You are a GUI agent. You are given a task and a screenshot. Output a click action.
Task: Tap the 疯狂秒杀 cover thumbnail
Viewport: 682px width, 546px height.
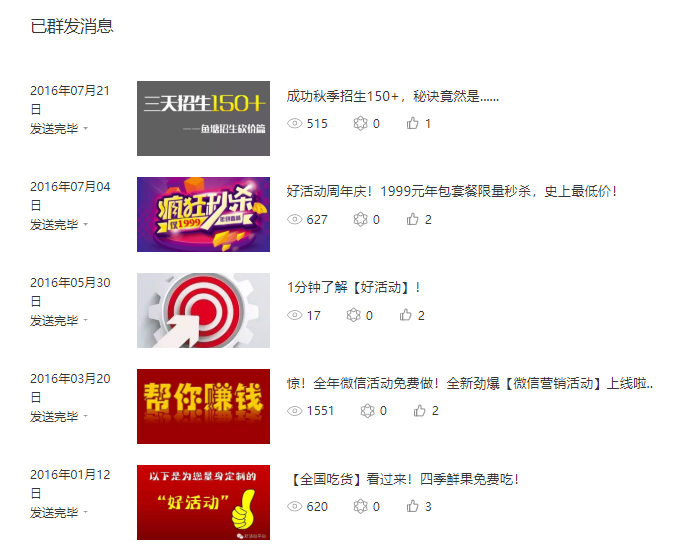pos(203,214)
